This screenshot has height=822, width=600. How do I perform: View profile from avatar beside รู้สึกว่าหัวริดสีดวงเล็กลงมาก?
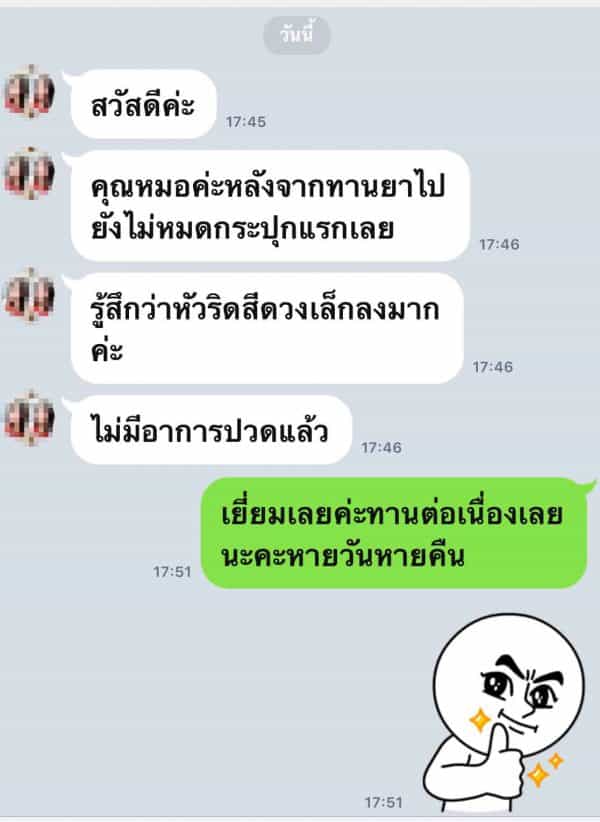29,295
